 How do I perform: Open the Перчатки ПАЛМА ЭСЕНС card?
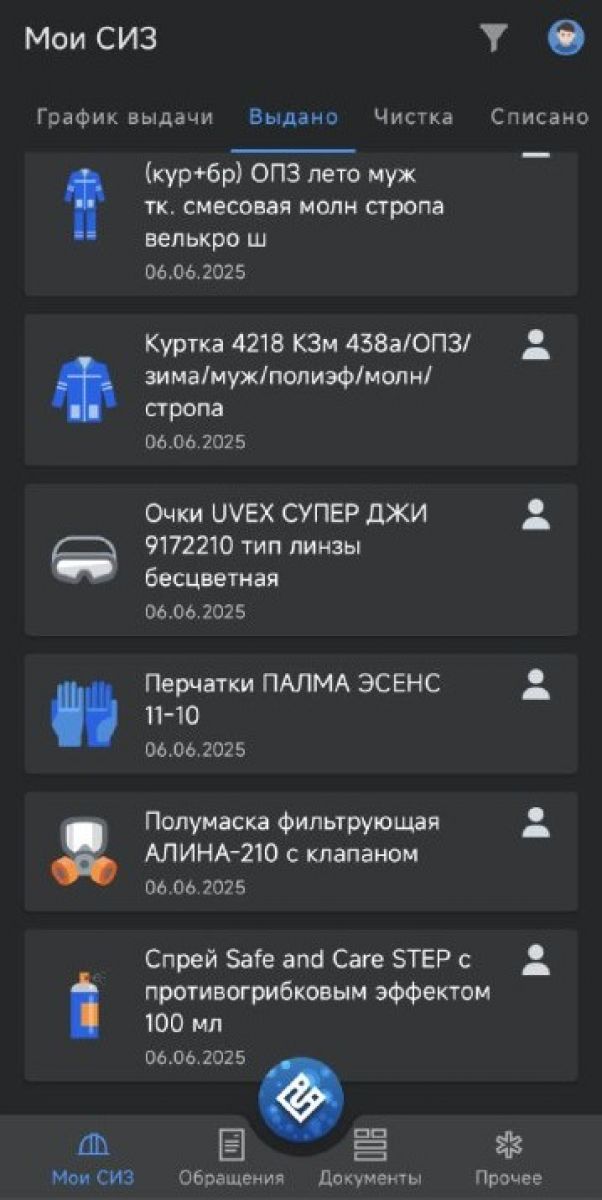[x=300, y=713]
